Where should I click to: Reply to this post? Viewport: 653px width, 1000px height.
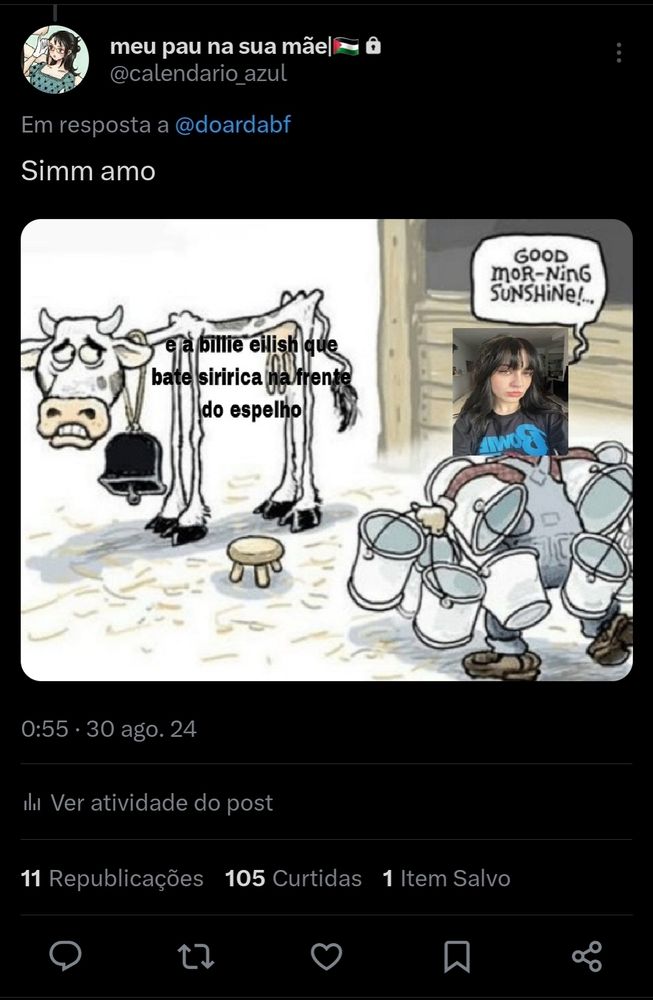click(66, 956)
